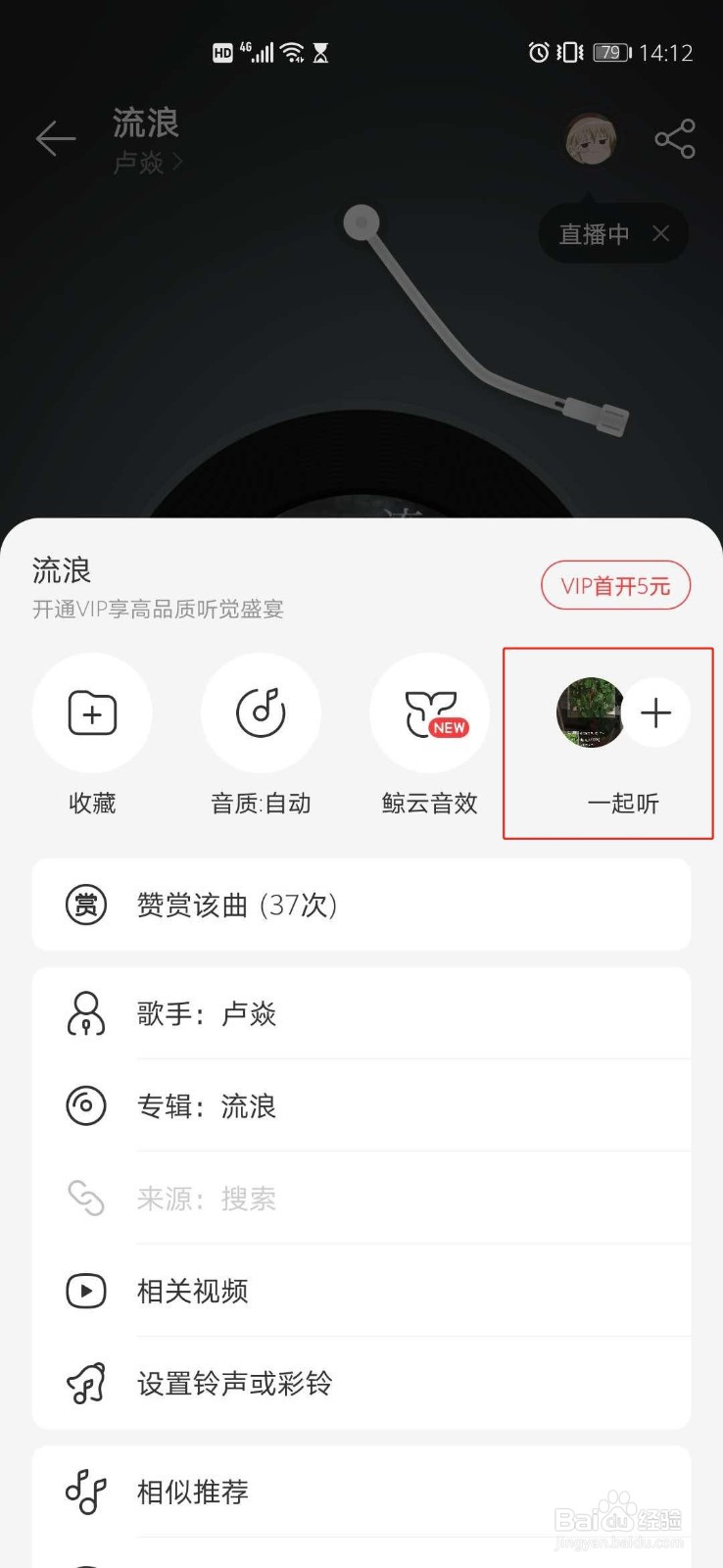Share the song 流浪
The image size is (723, 1568).
(674, 138)
